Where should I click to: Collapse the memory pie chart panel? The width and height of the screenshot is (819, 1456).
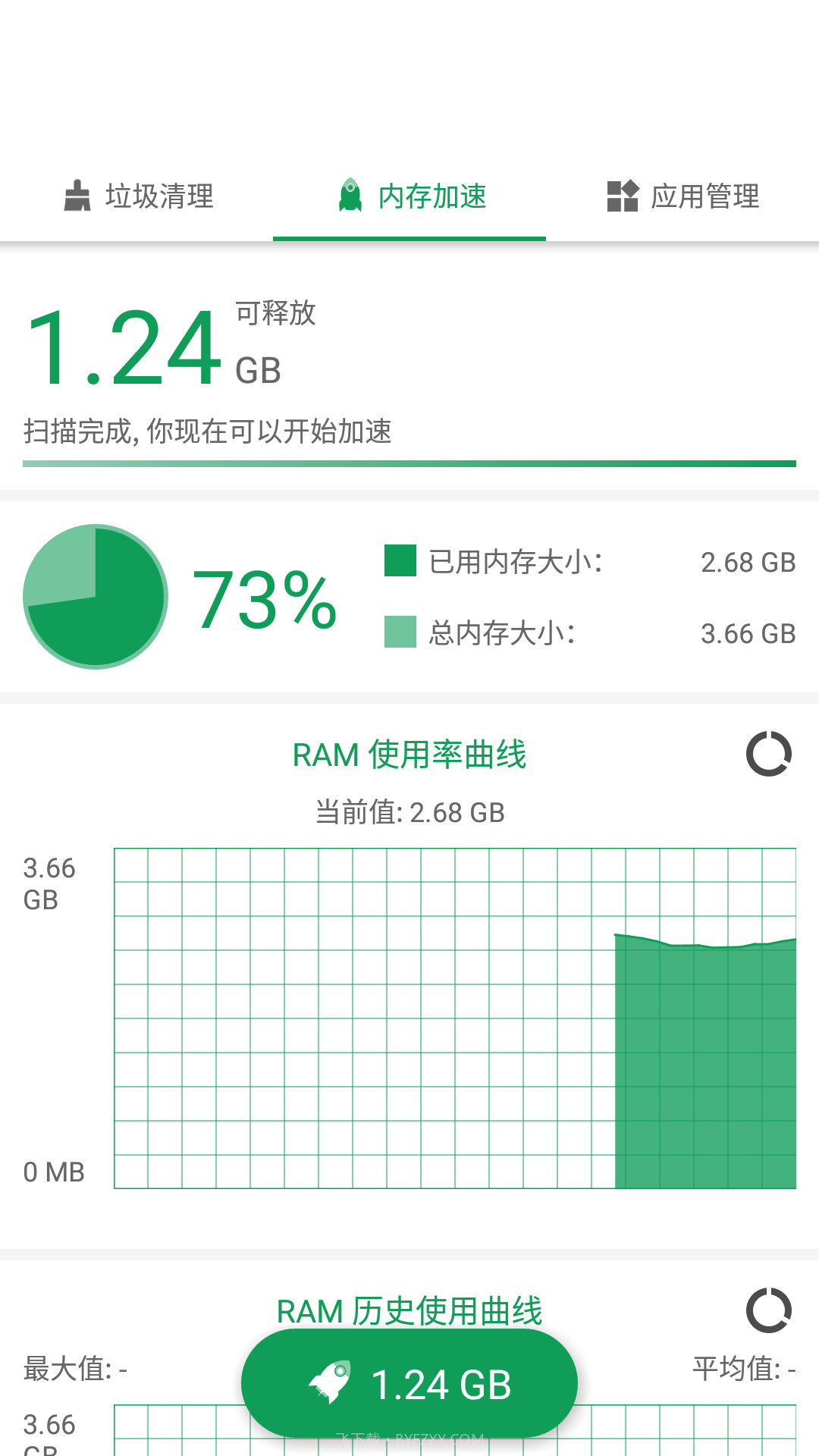coord(409,597)
